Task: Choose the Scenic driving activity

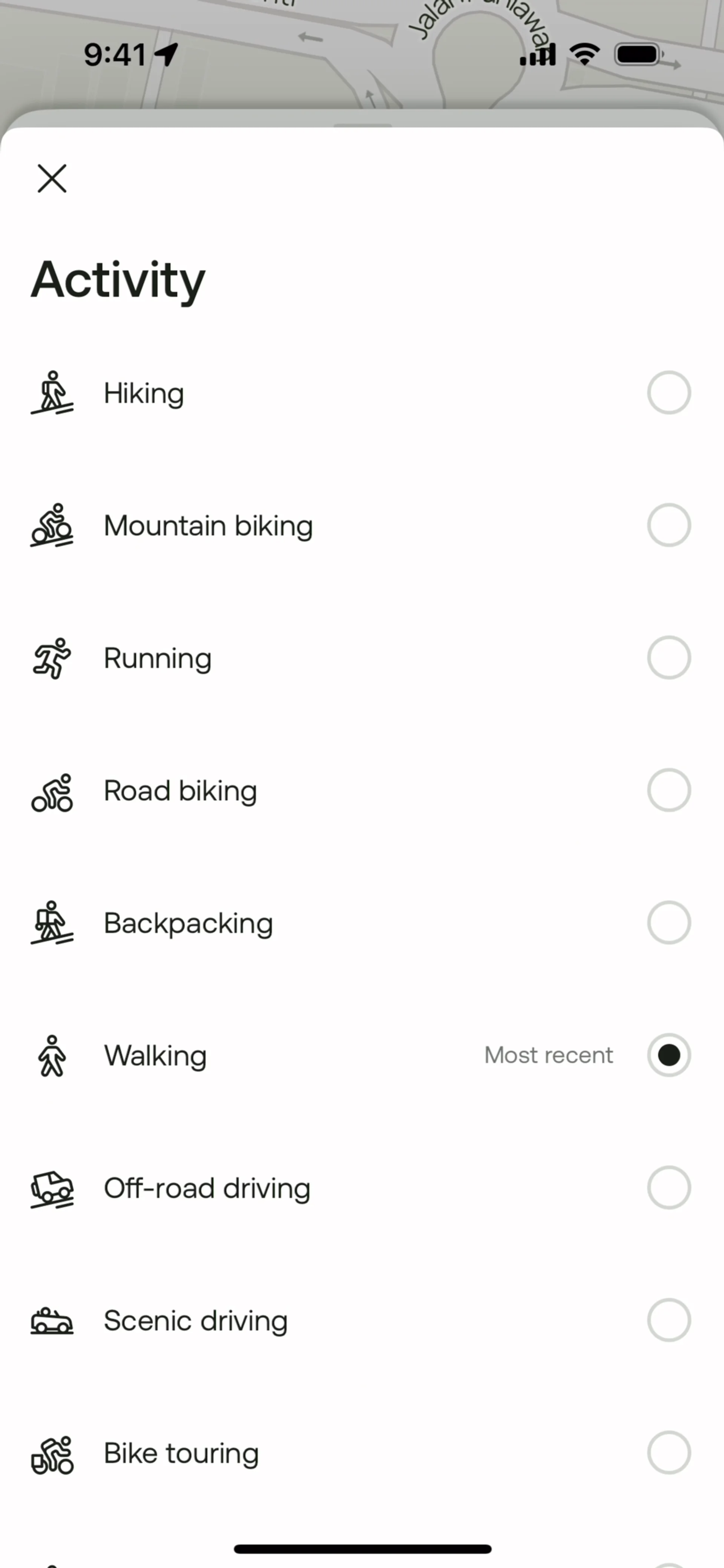Action: 669,1320
